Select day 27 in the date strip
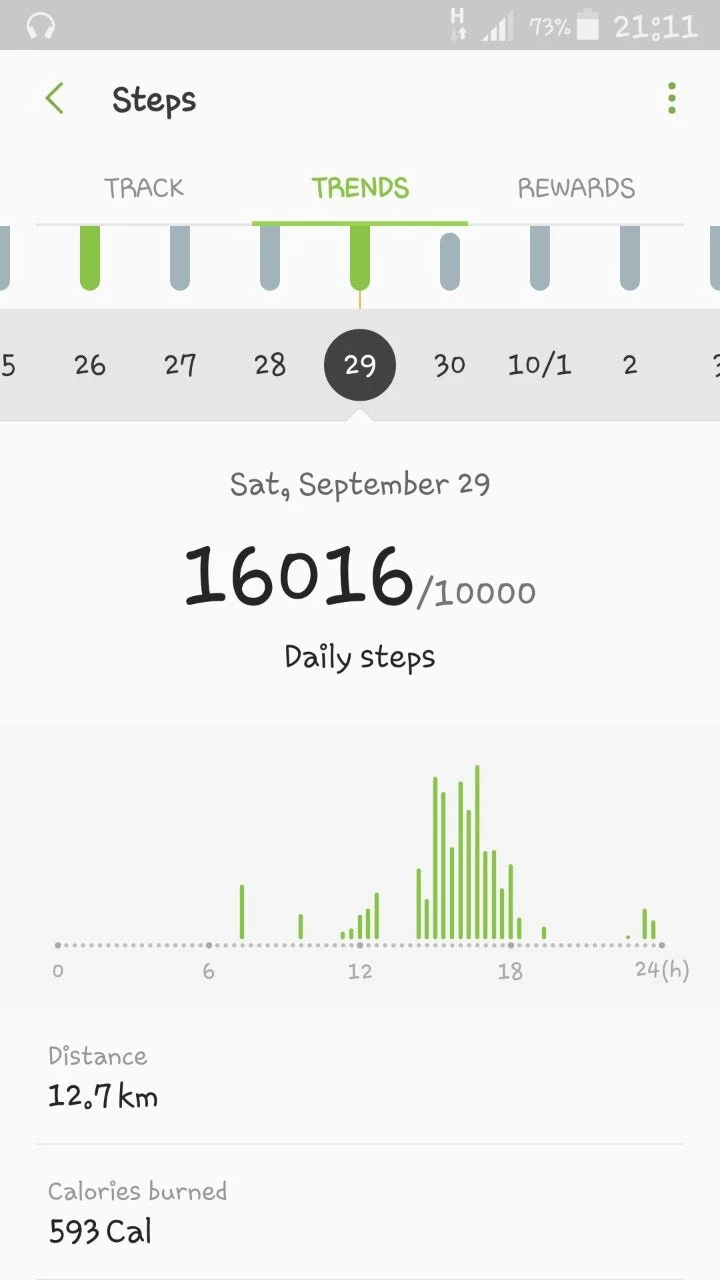This screenshot has width=720, height=1280. pyautogui.click(x=180, y=365)
